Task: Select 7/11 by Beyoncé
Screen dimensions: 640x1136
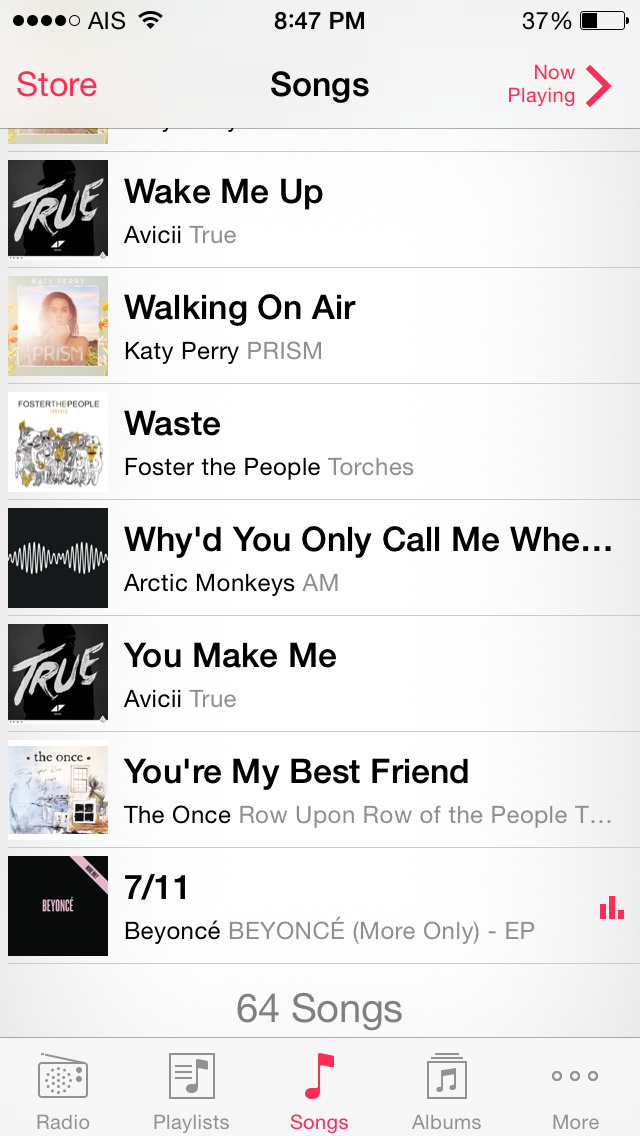Action: click(x=320, y=906)
